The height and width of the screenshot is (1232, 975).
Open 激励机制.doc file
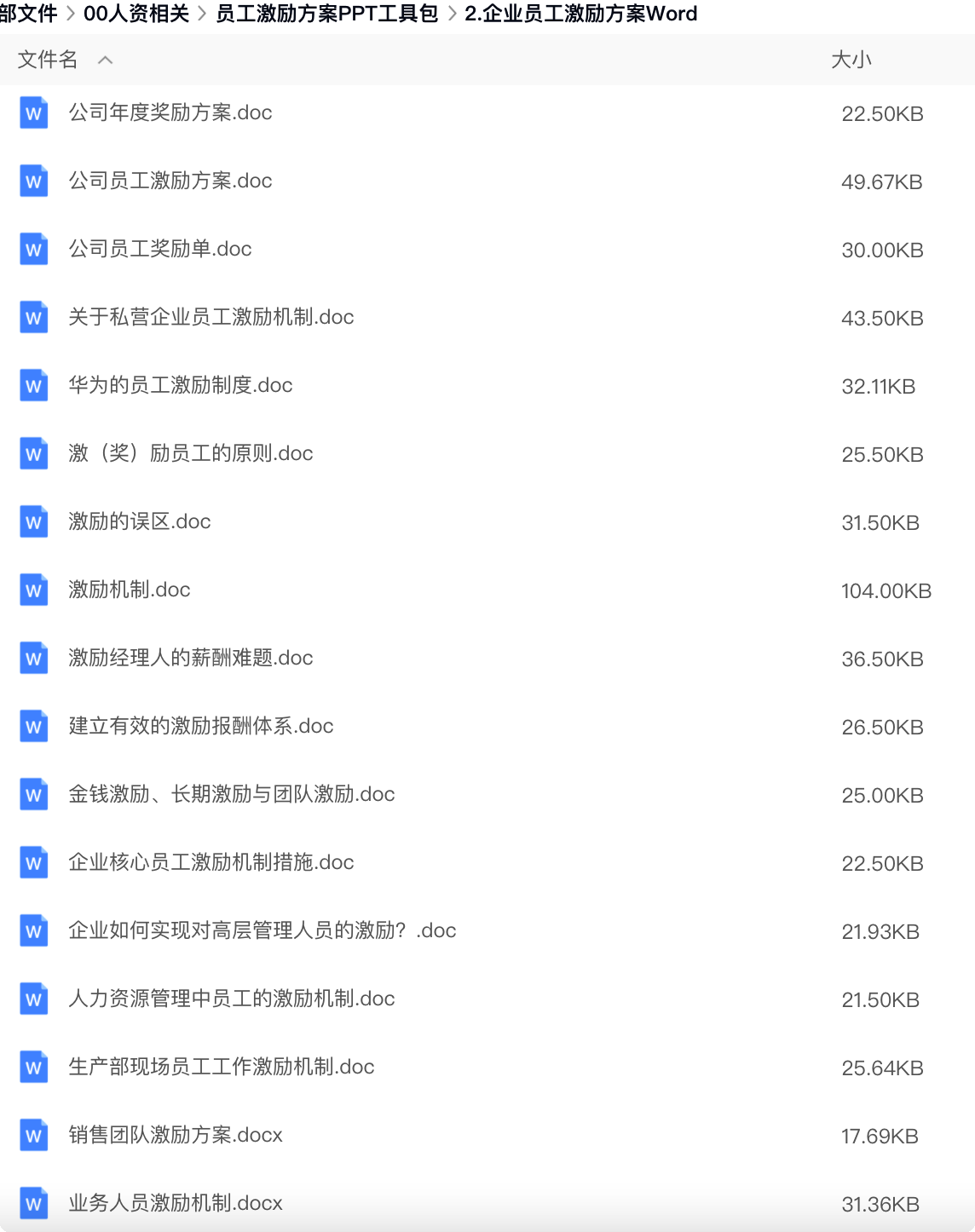(x=130, y=590)
